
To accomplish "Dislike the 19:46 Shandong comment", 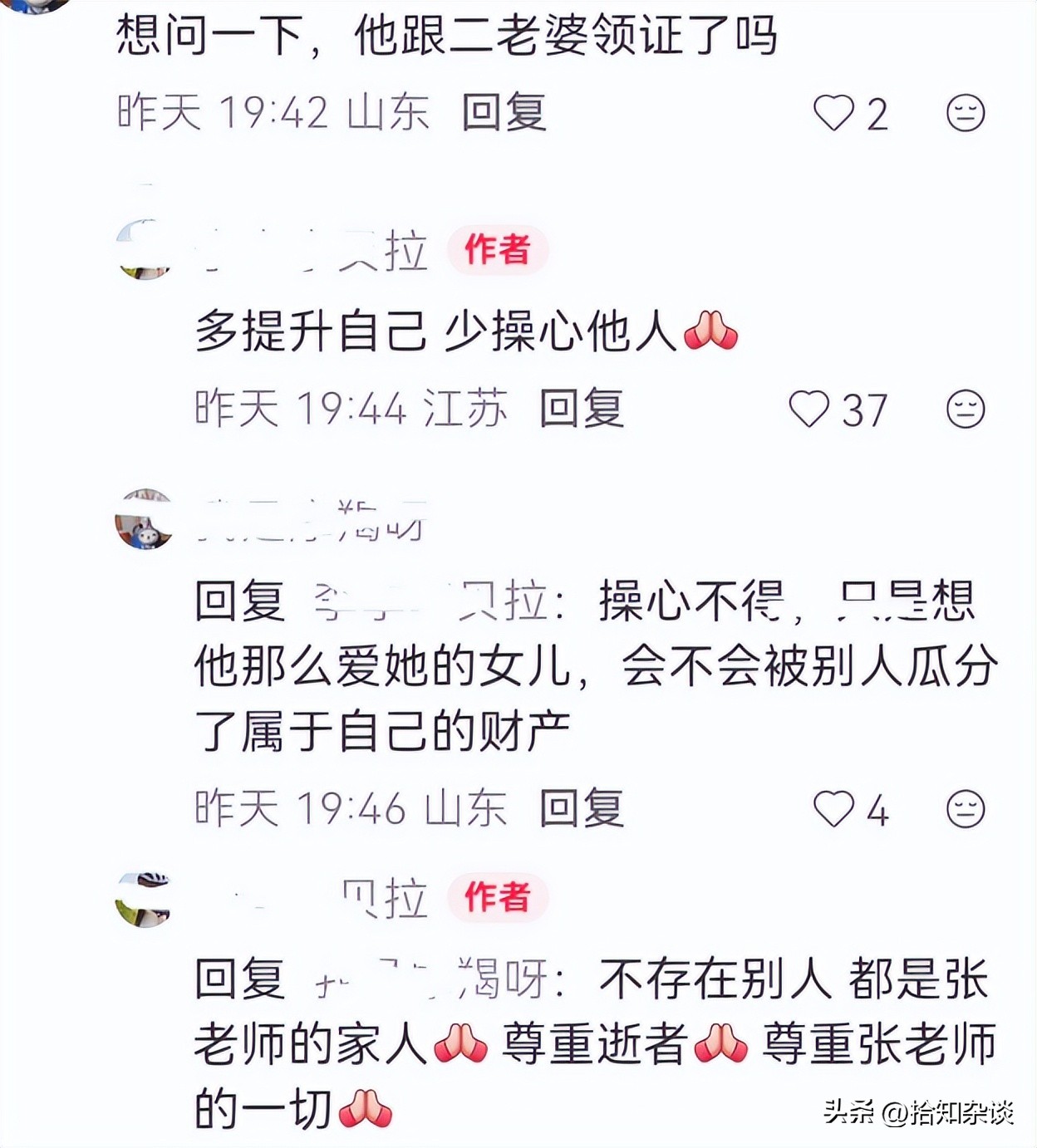I will pos(966,809).
